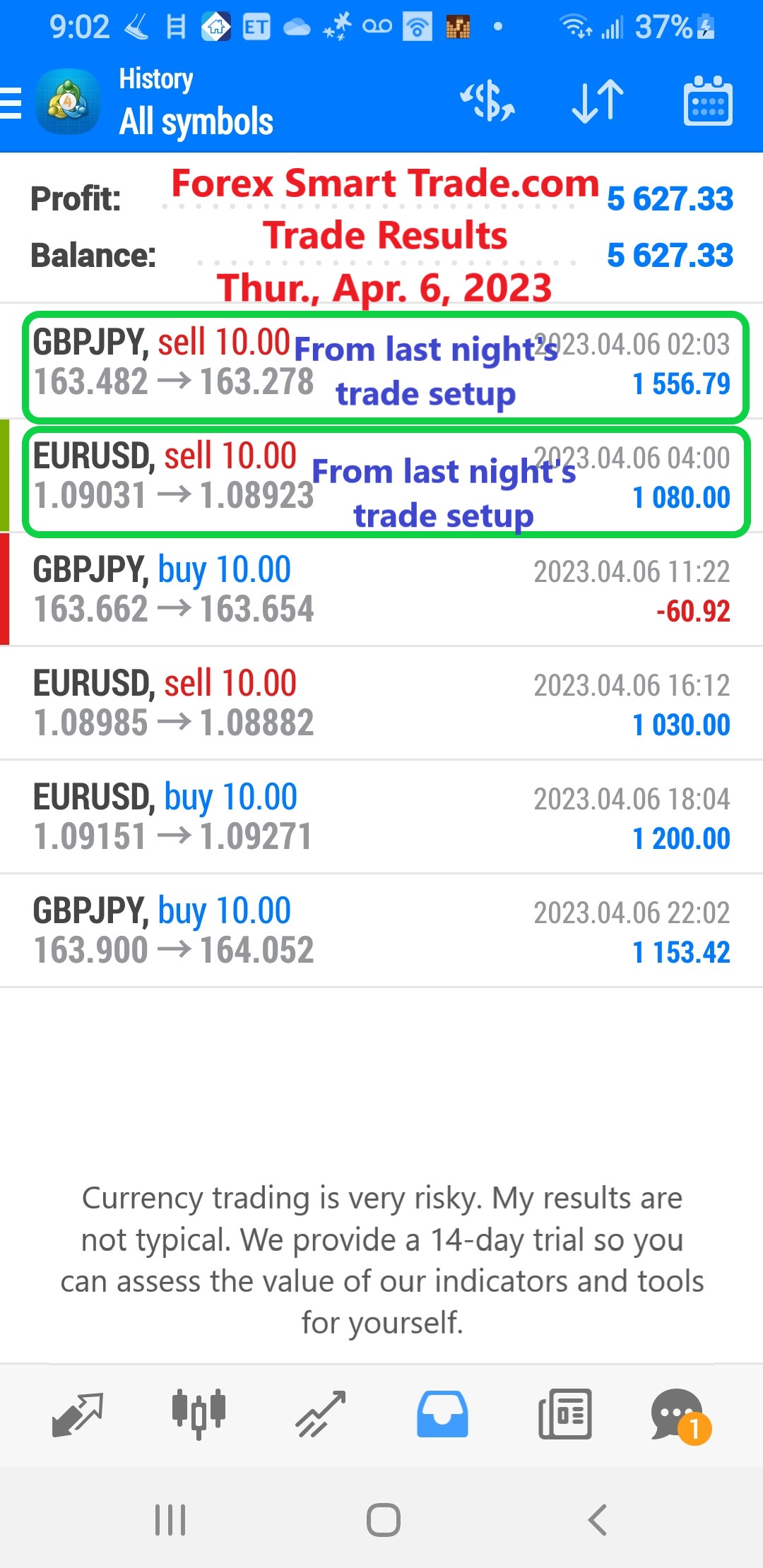Open EURUSD sell trade at 04:00
Screen dimensions: 763x1568
pos(381,477)
